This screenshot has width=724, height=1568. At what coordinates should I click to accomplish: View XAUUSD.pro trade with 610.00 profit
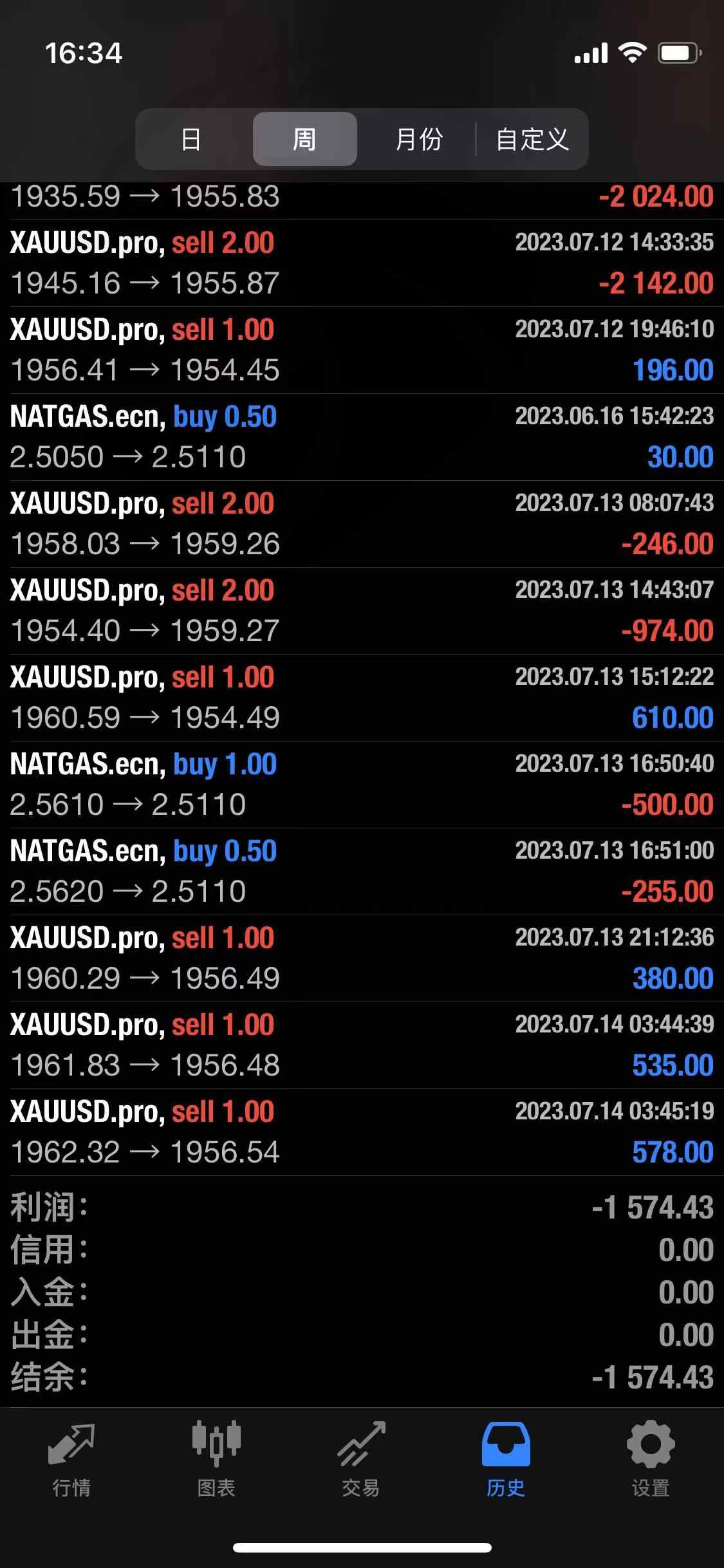click(x=362, y=698)
